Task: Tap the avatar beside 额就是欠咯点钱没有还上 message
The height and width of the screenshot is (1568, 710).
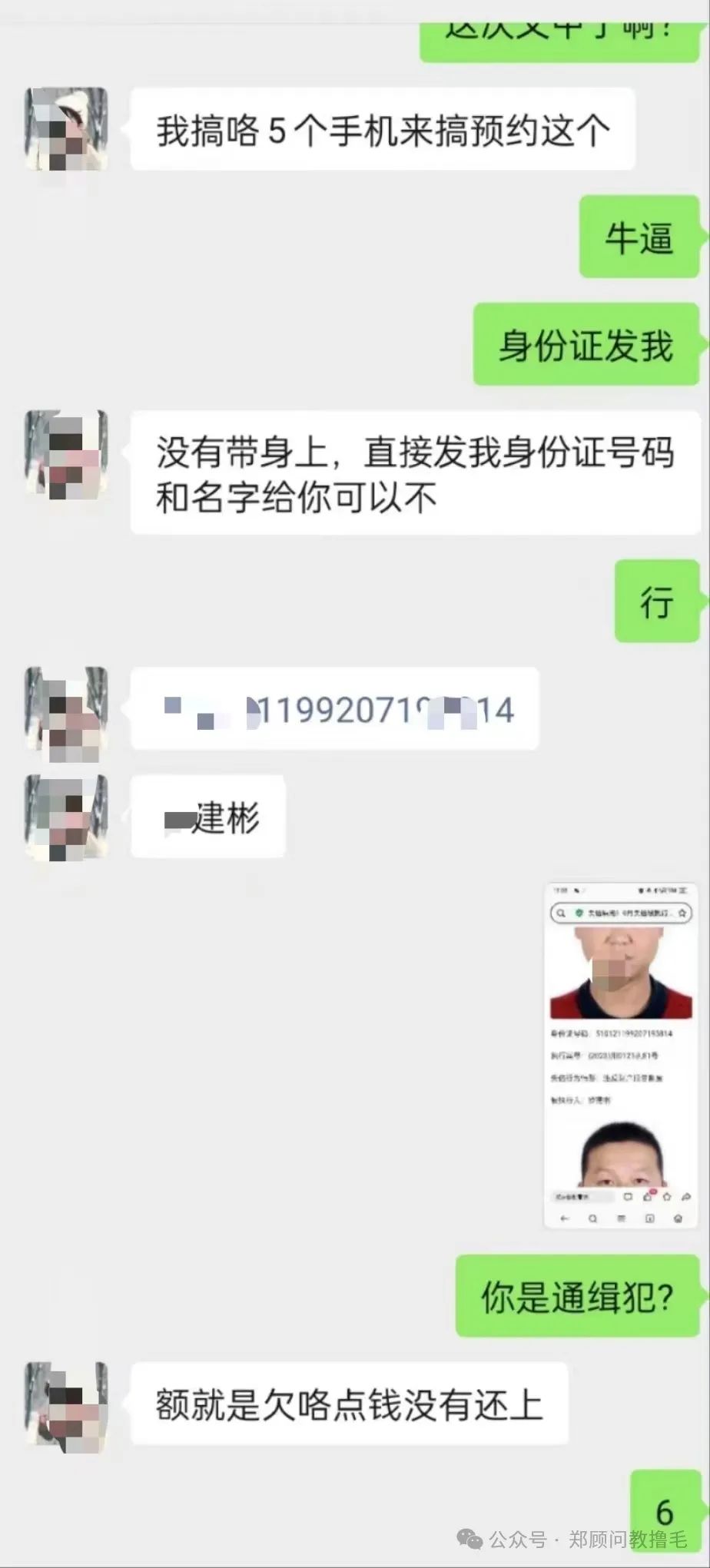Action: pos(66,1406)
